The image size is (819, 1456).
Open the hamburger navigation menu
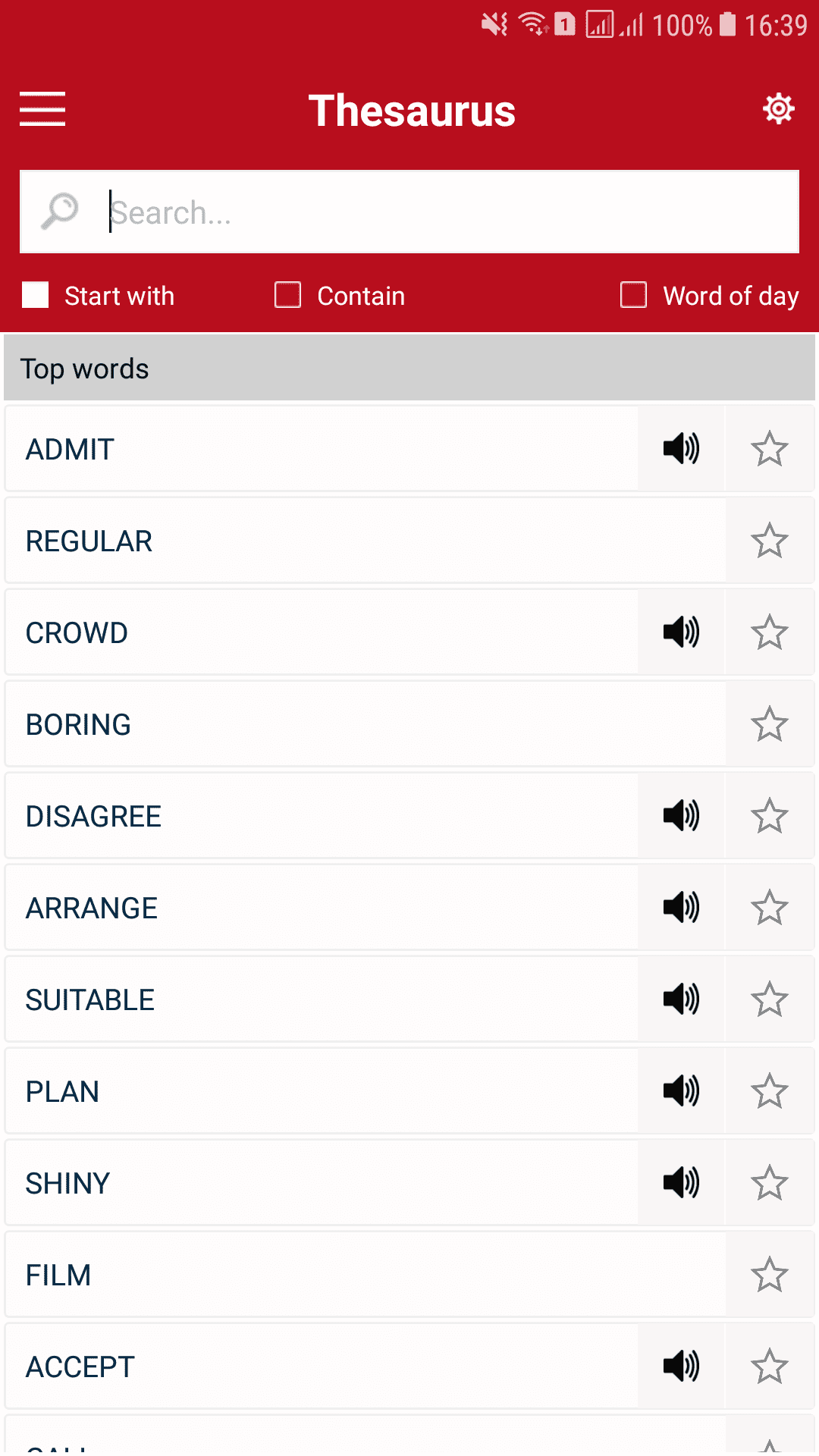point(42,108)
